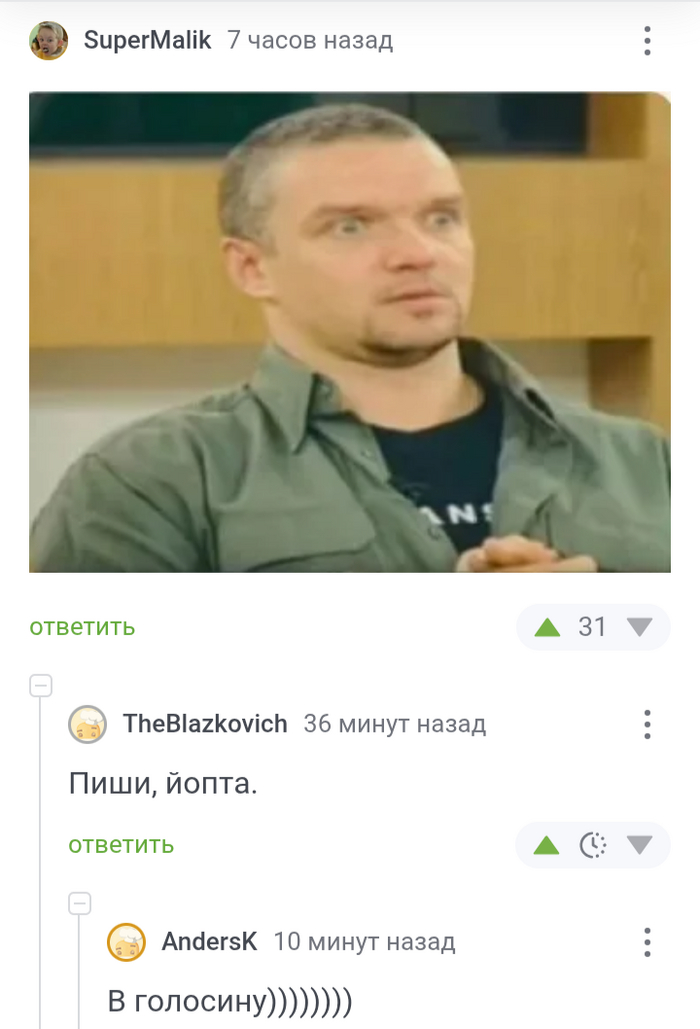Open overflow menu on AndersK's comment
Screen dimensions: 700x1029
pyautogui.click(x=647, y=942)
